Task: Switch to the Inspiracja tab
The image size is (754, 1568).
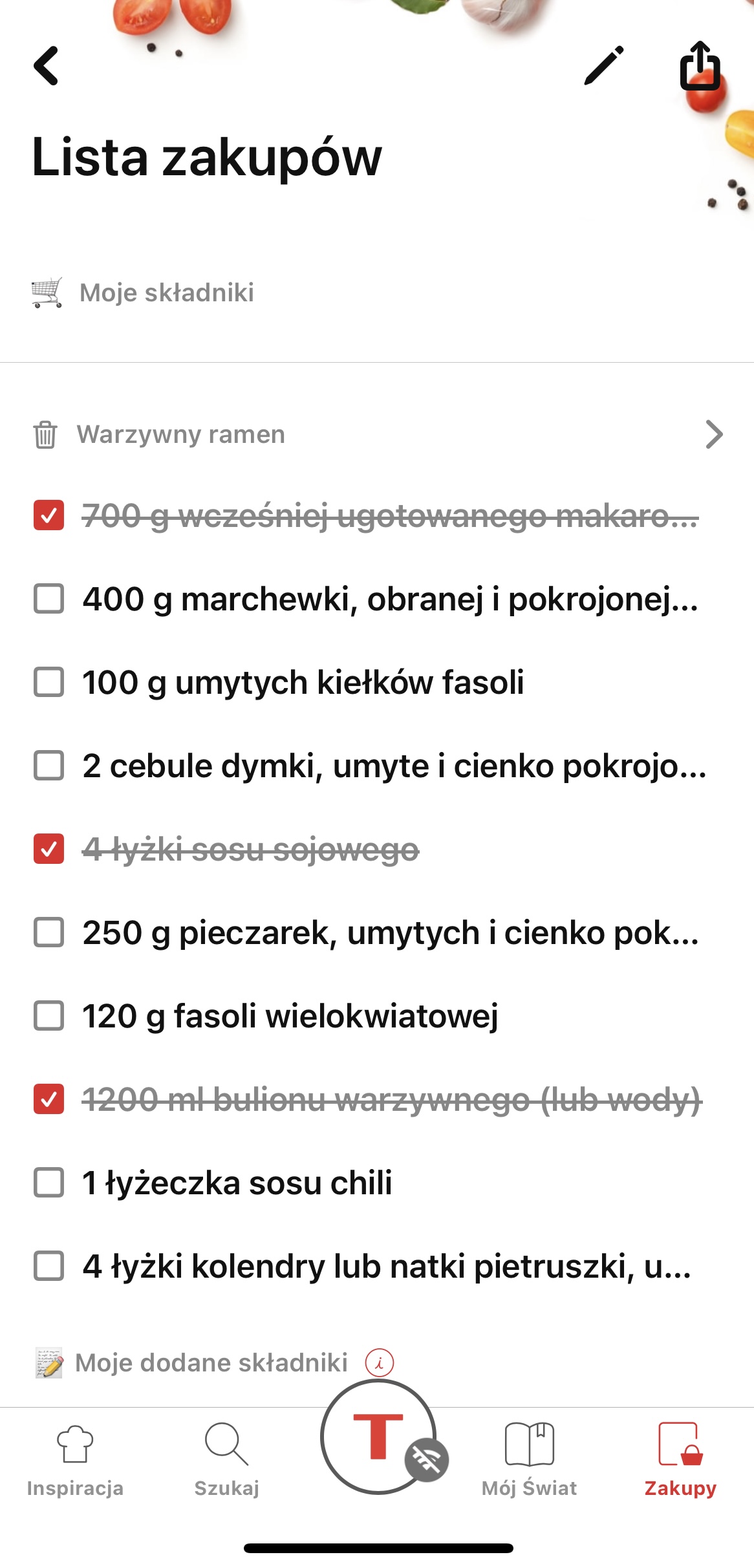Action: 75,1460
